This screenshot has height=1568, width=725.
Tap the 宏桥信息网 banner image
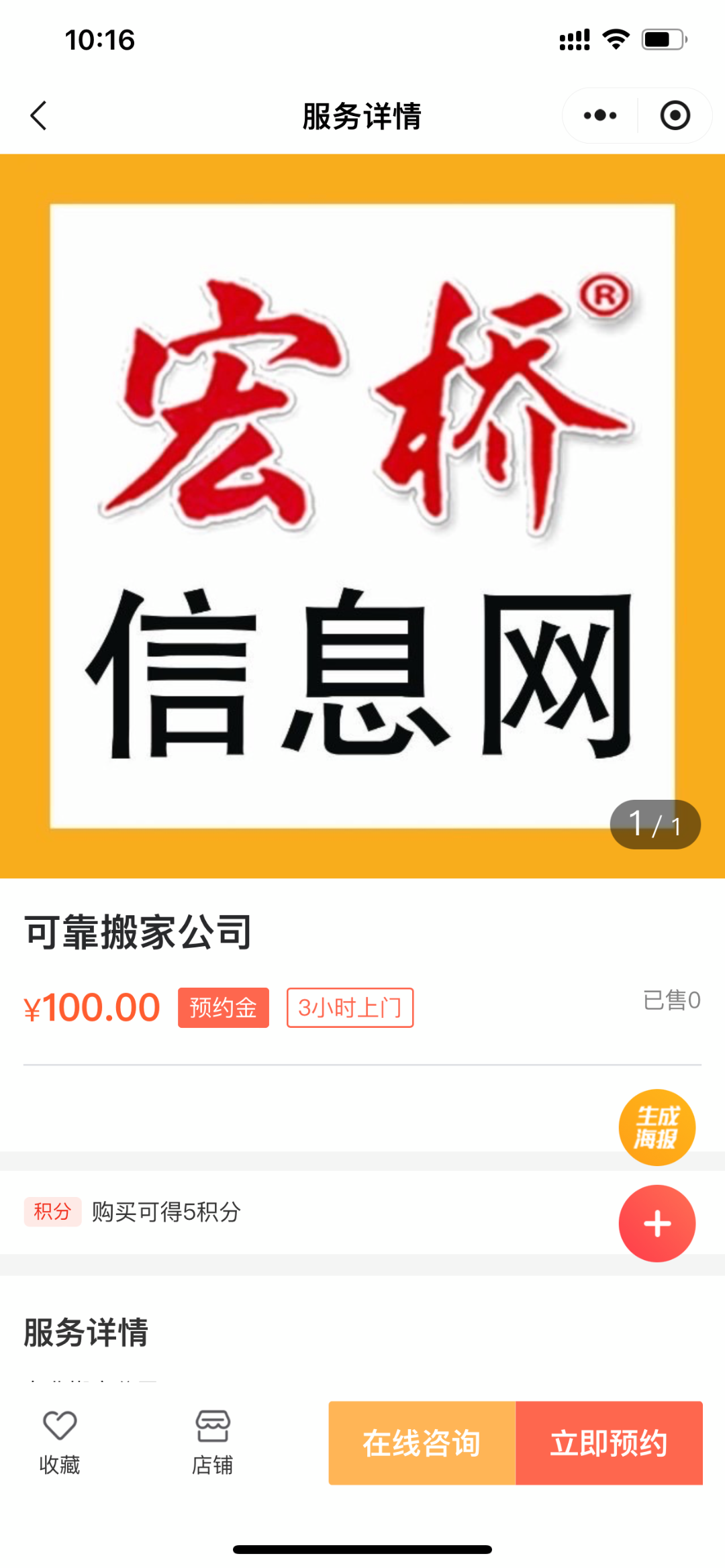(362, 517)
